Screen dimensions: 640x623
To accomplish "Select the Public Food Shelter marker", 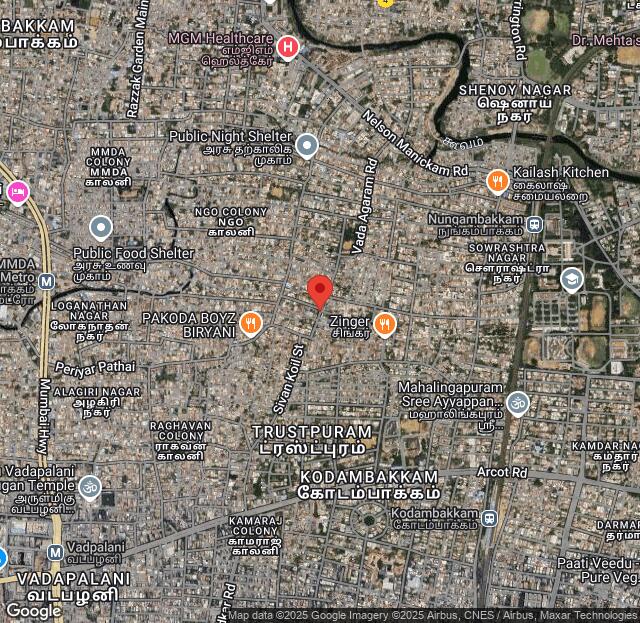I will (100, 229).
